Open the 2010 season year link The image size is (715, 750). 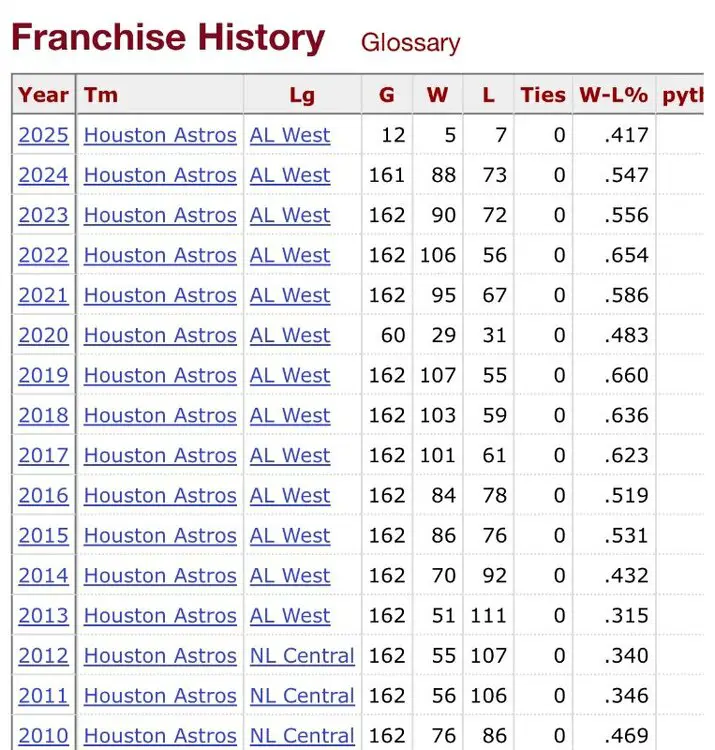point(43,735)
